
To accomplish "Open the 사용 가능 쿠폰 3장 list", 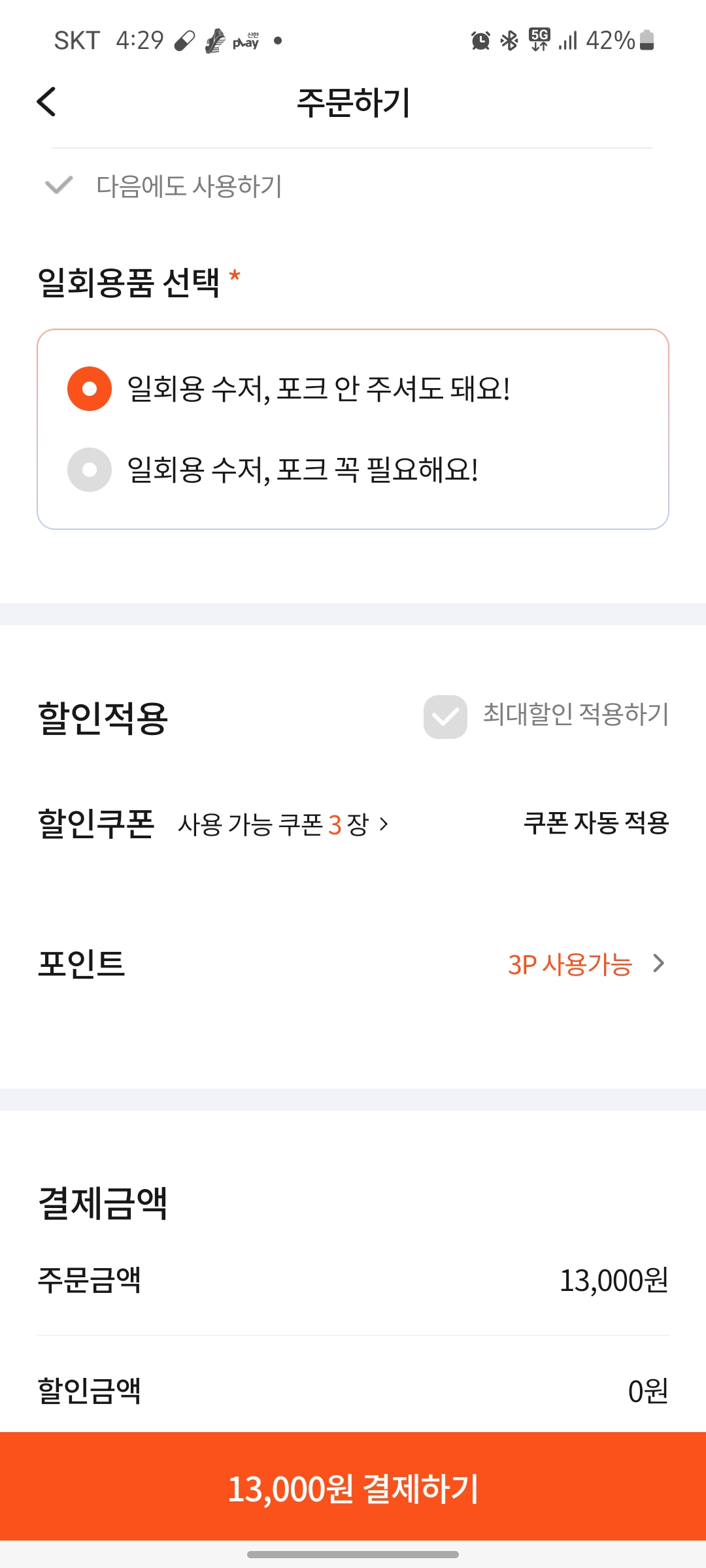I will pyautogui.click(x=284, y=825).
